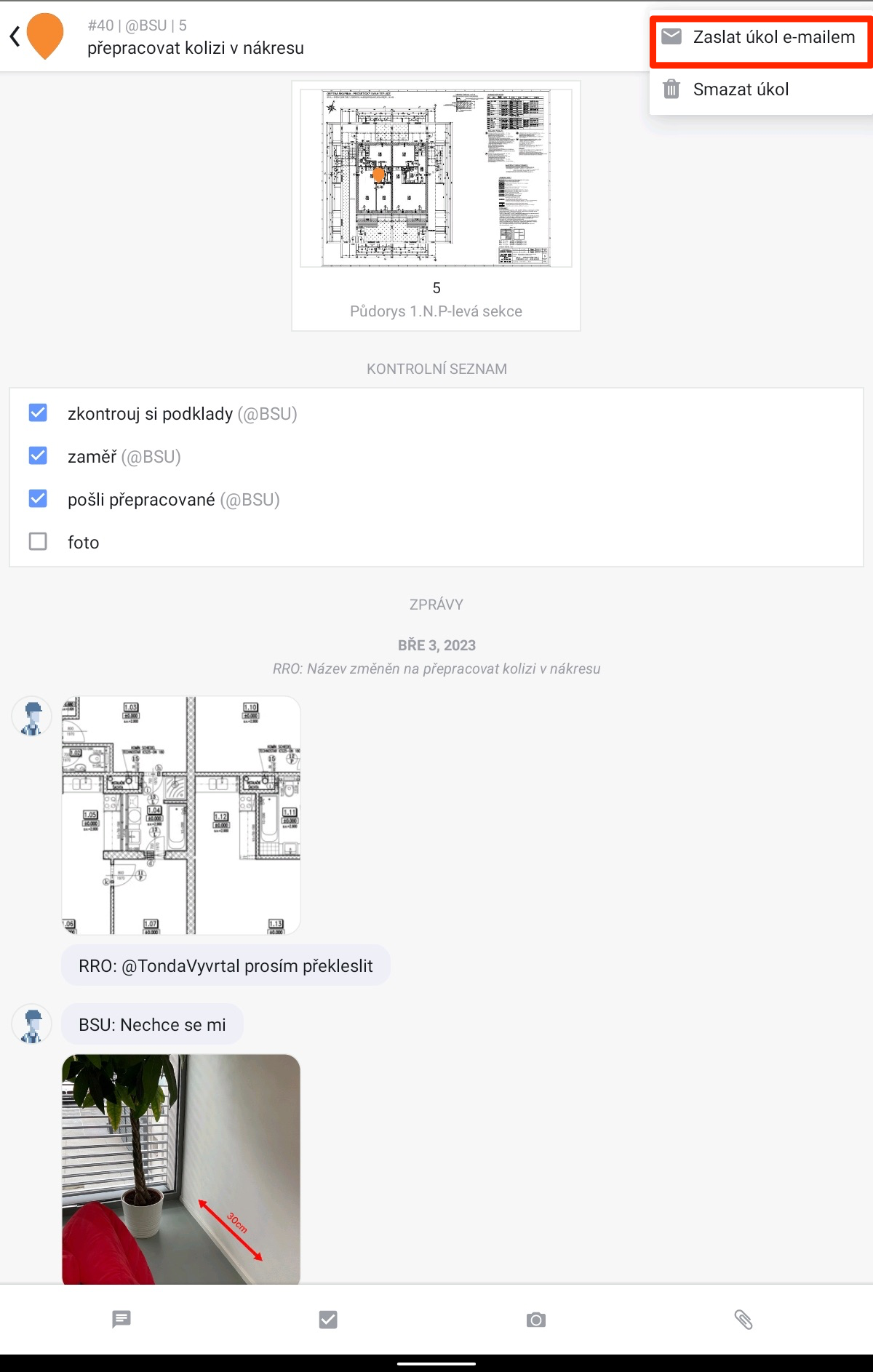Uncheck zkontrouj si podklady item

[38, 413]
